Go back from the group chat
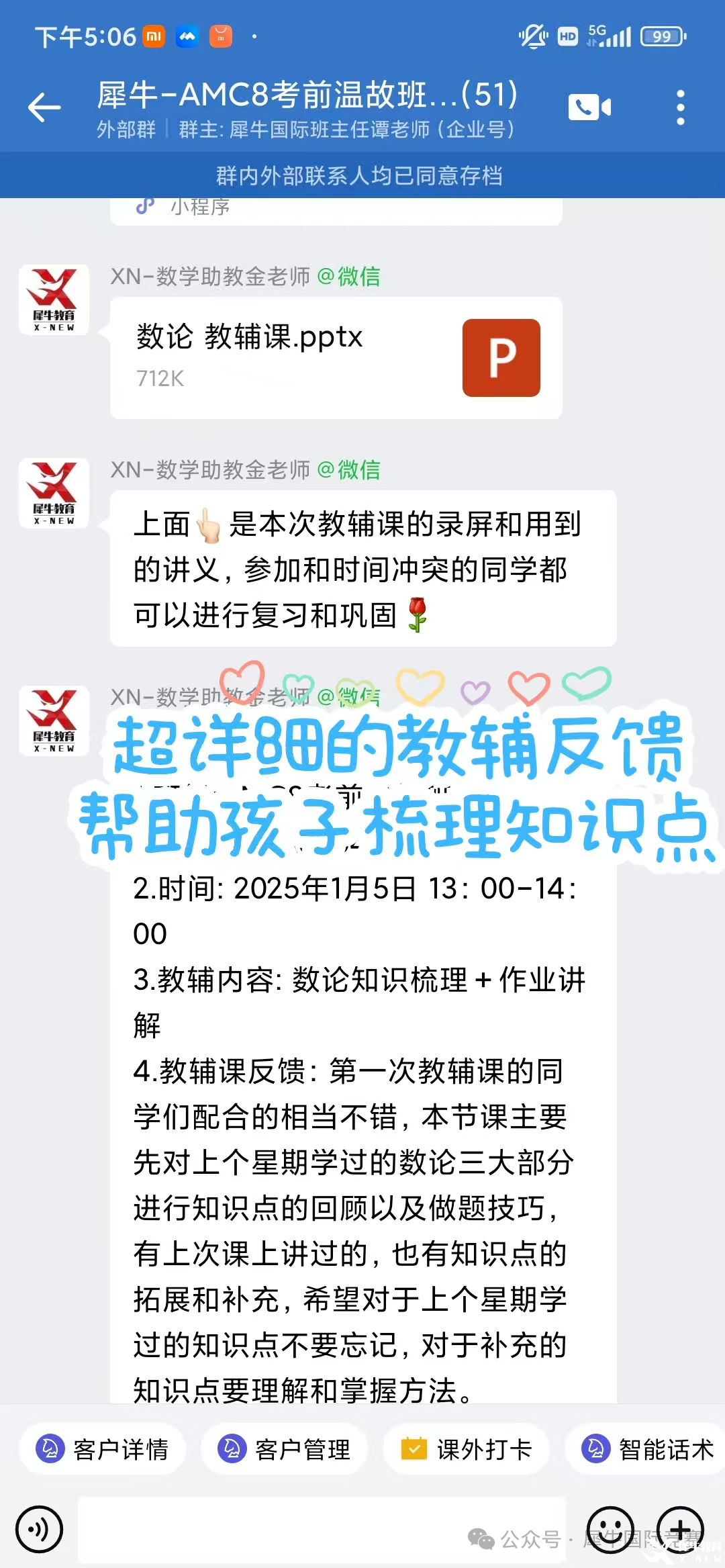Viewport: 725px width, 1568px height. (x=44, y=107)
